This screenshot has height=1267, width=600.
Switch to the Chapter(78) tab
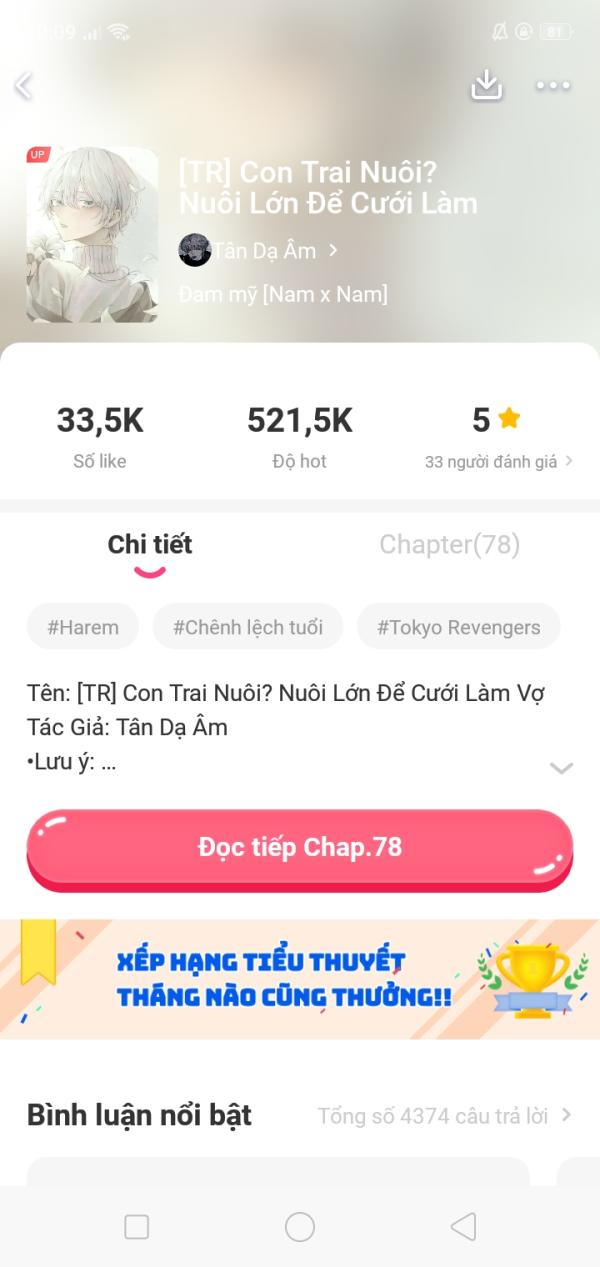click(x=449, y=545)
